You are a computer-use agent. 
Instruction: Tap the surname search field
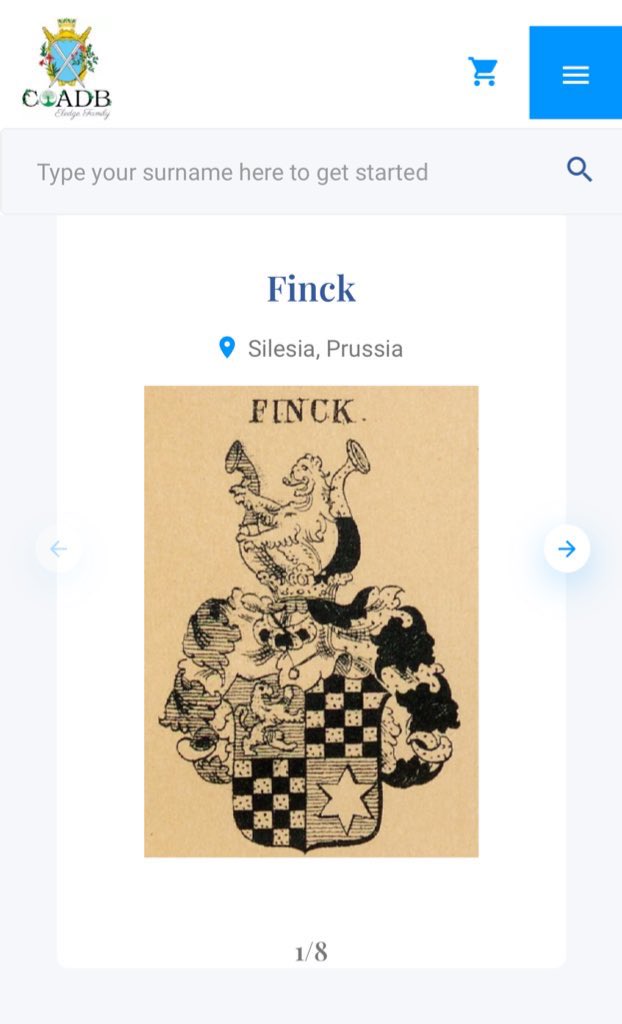click(280, 172)
